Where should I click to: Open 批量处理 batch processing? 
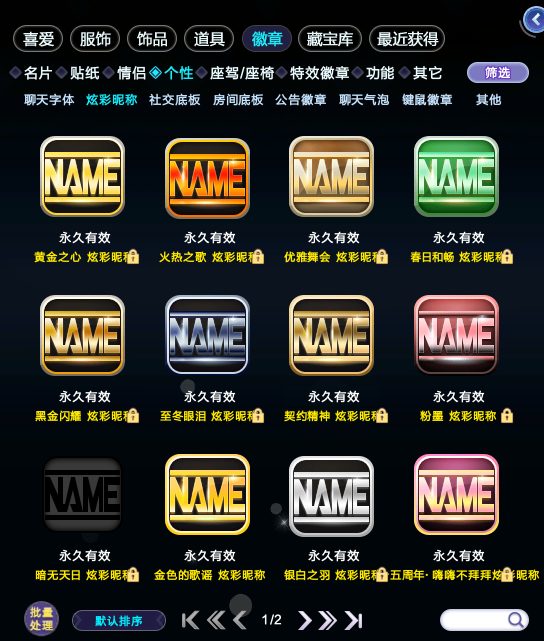click(41, 619)
